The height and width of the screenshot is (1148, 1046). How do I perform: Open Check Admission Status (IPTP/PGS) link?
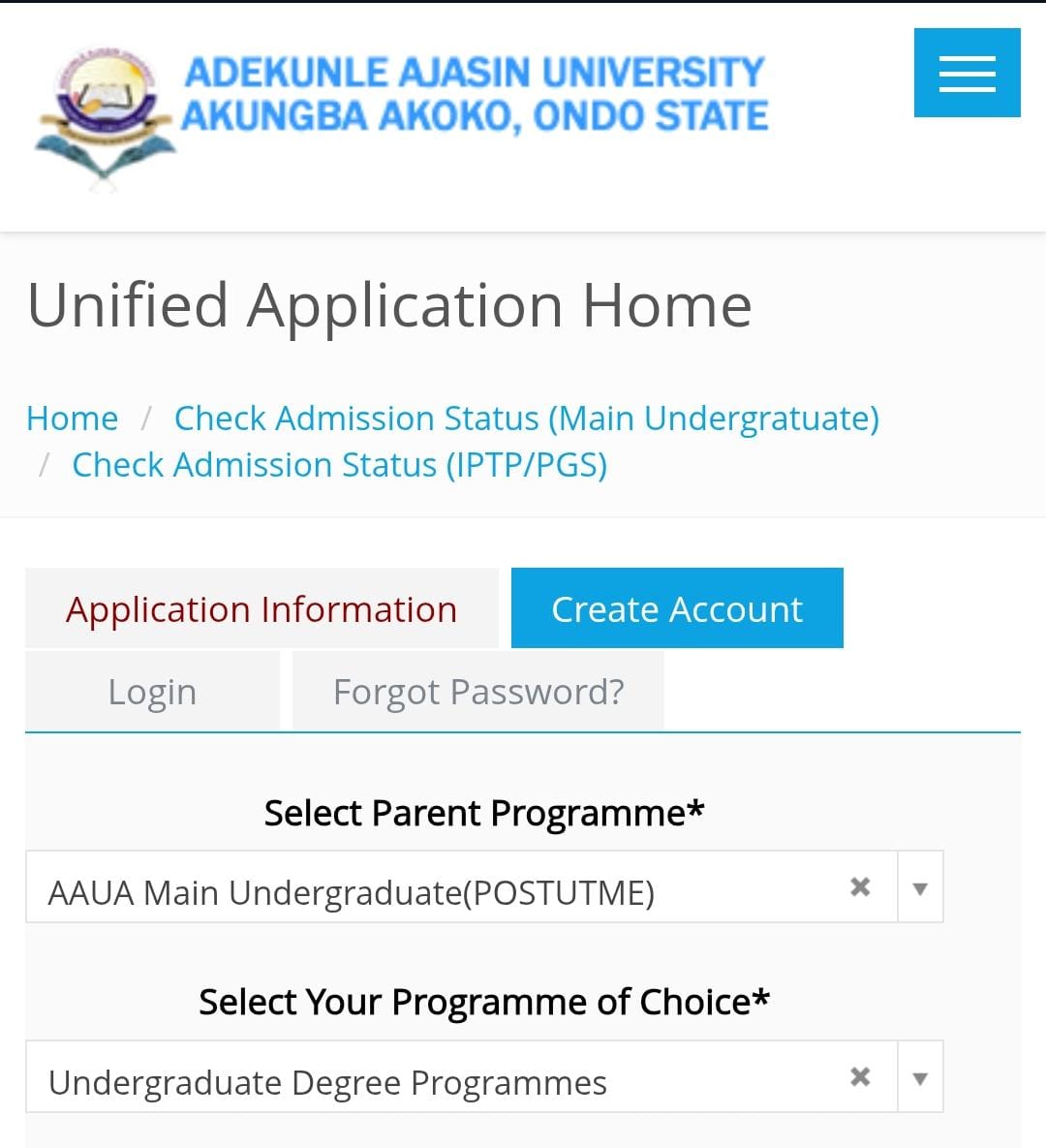(339, 465)
